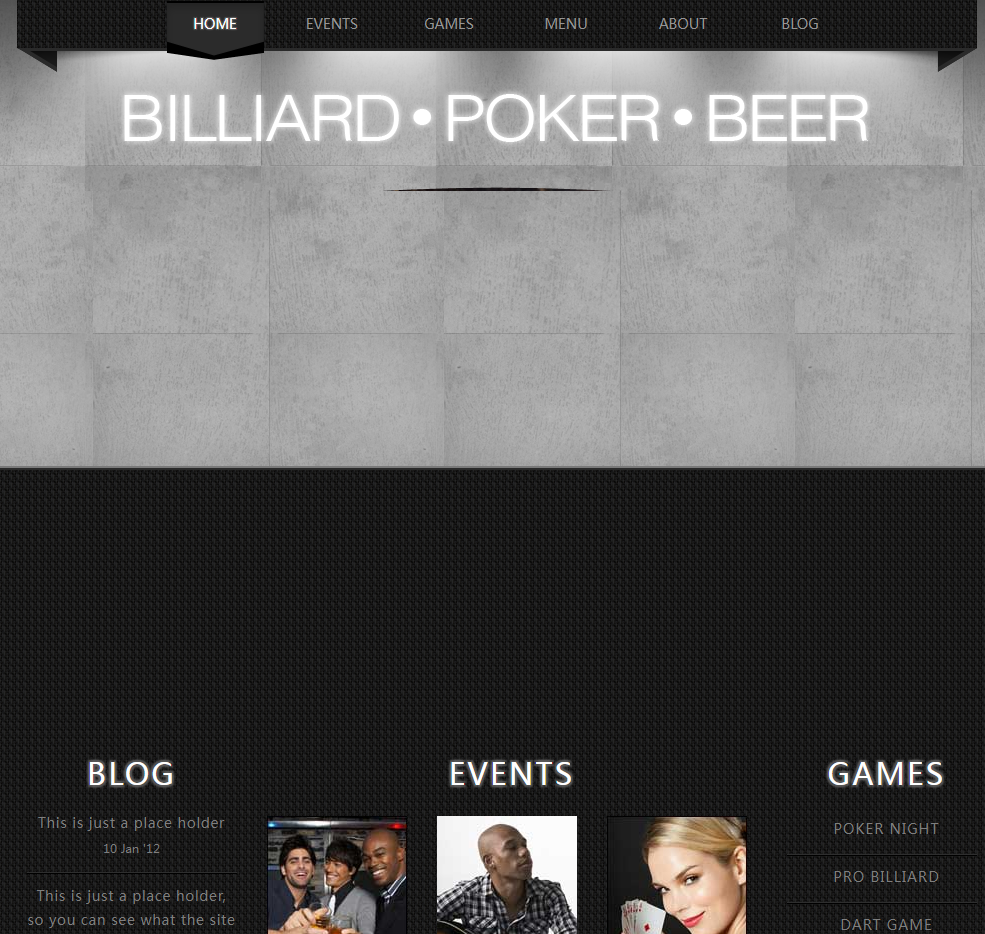The width and height of the screenshot is (985, 934).
Task: Open the Blog tab in navigation
Action: 800,24
